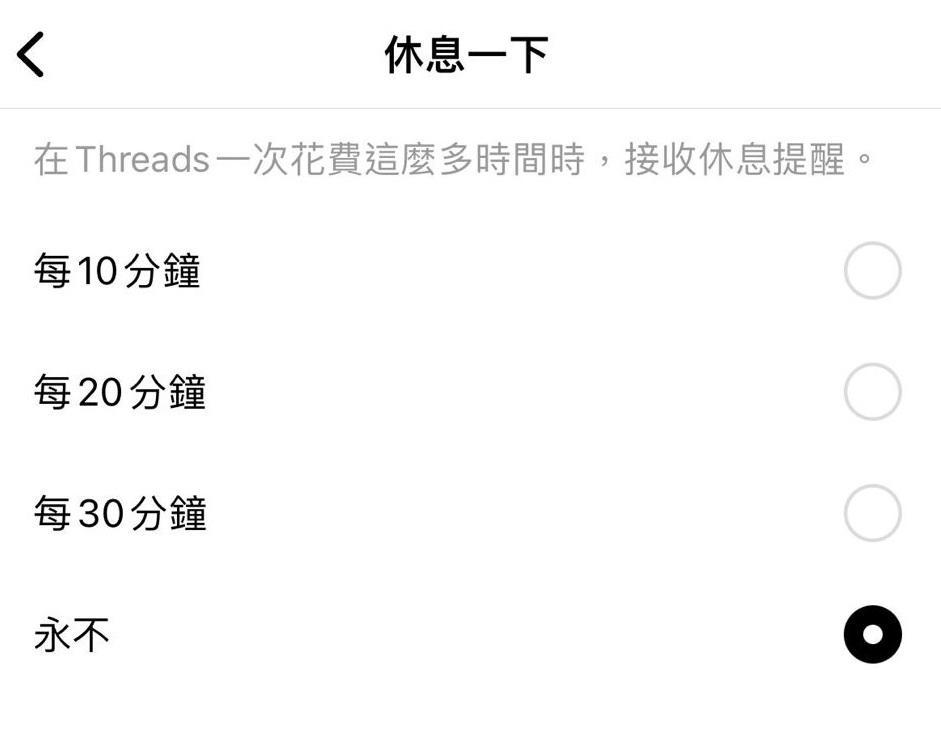This screenshot has height=737, width=941.
Task: Go back from 休息一下 screen
Action: 32,54
